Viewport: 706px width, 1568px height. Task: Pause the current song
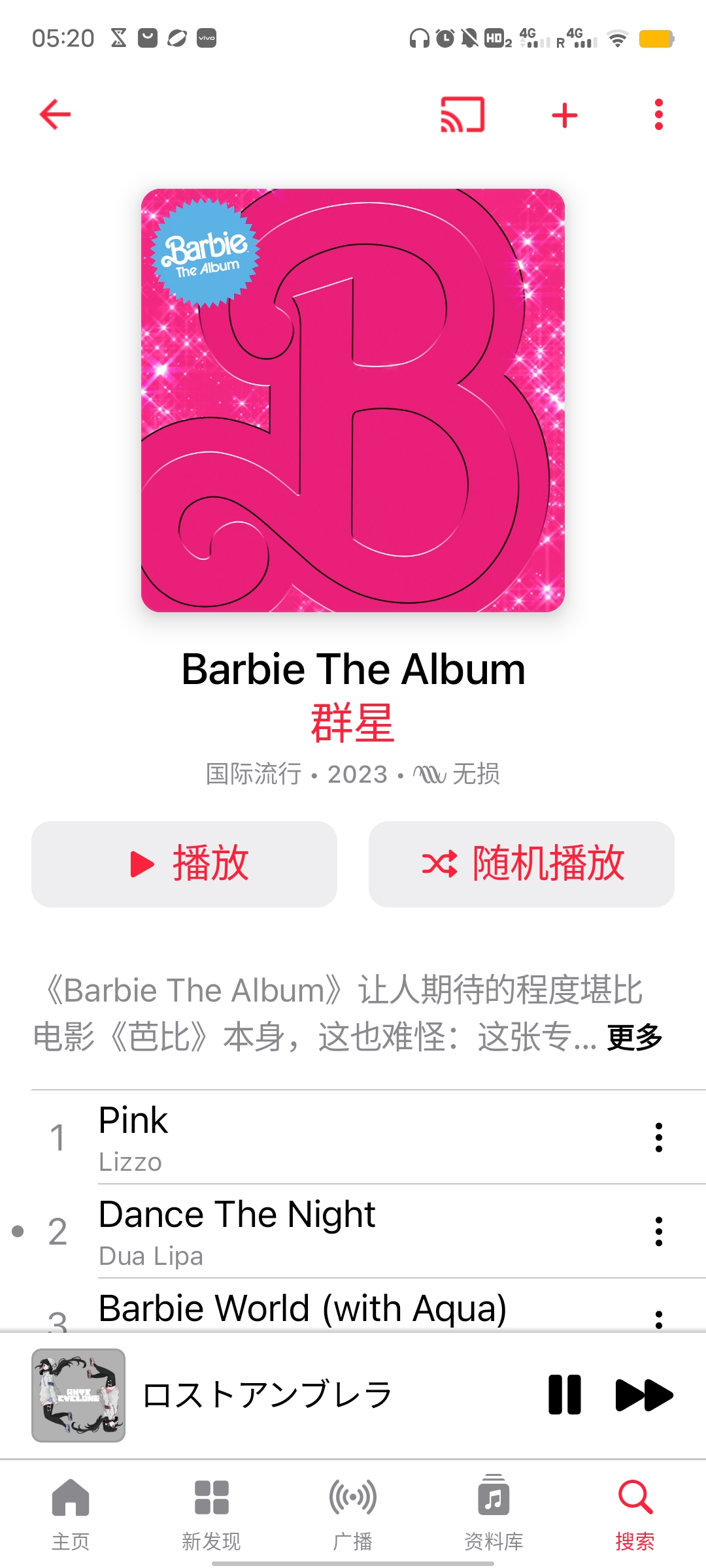(x=565, y=1395)
